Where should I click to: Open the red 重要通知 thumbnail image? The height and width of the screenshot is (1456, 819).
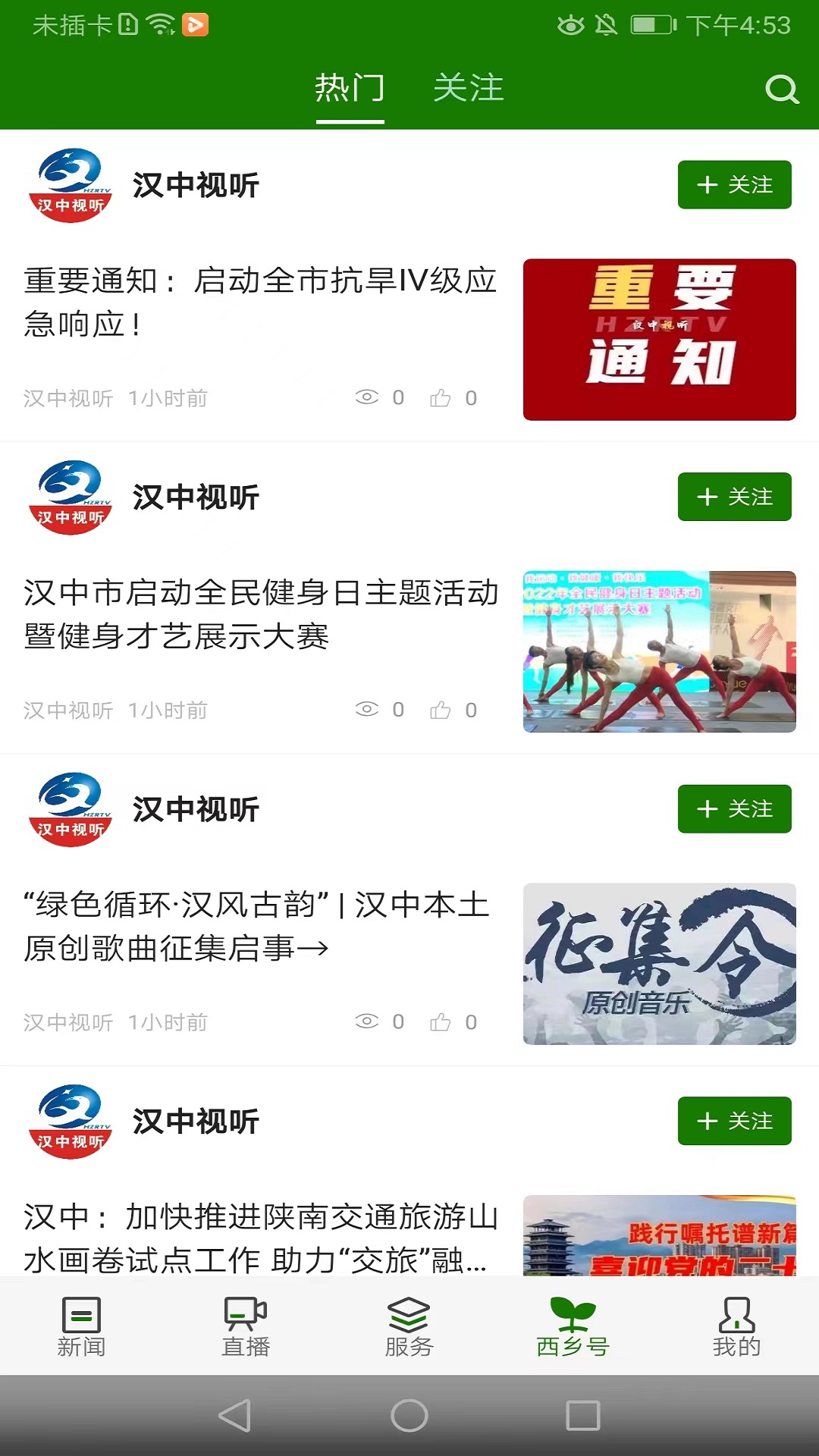[x=659, y=339]
